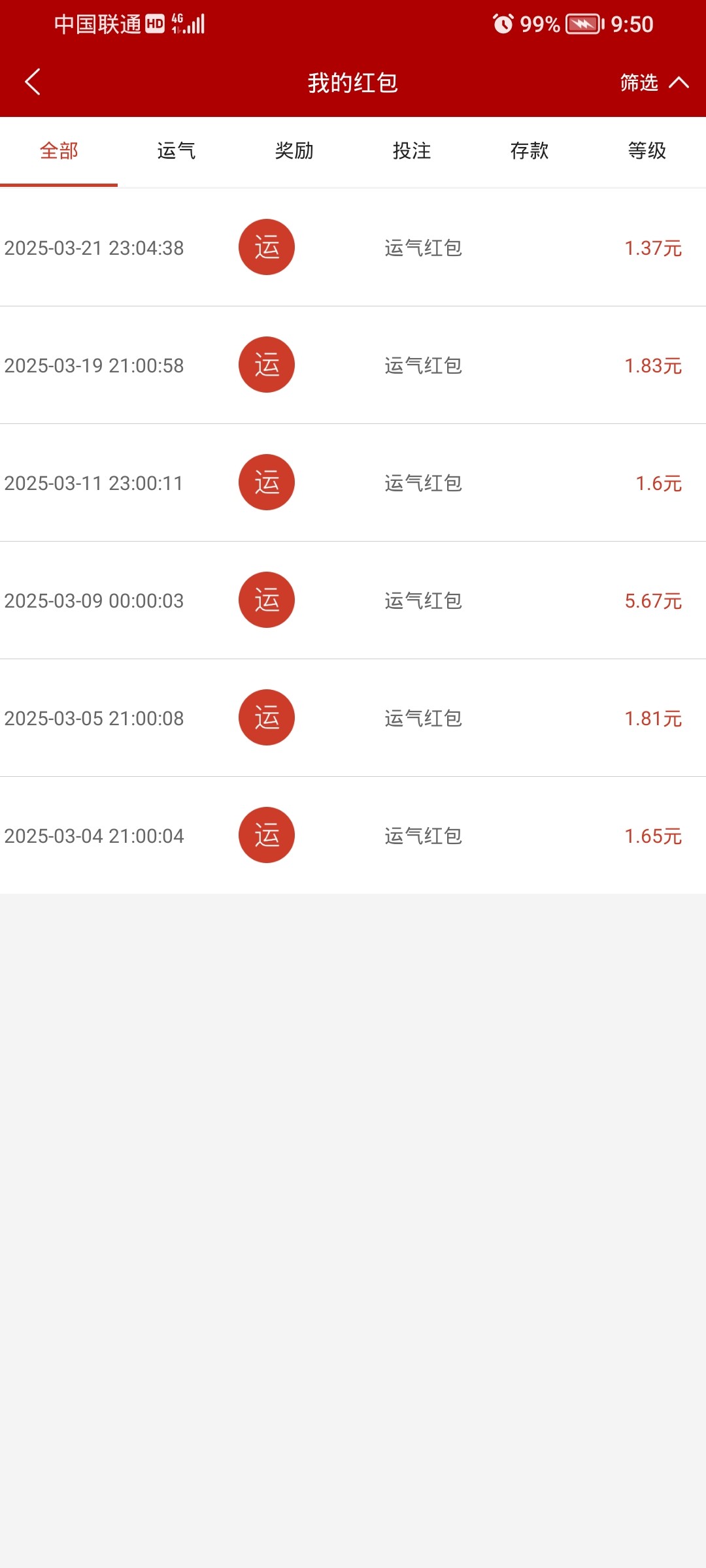
Task: Switch to the 投注 tab
Action: pos(412,151)
